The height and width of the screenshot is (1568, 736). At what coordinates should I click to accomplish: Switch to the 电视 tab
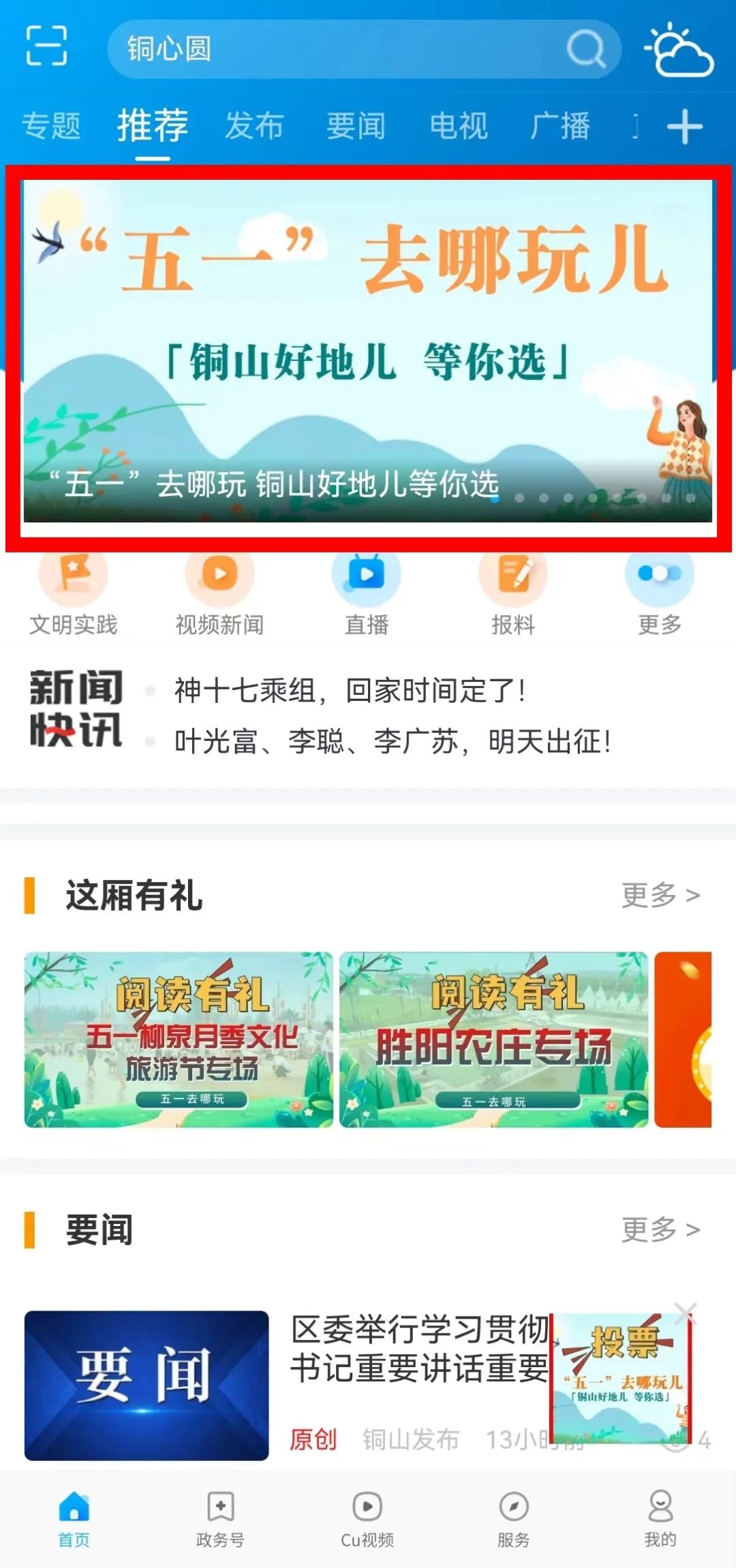click(458, 126)
